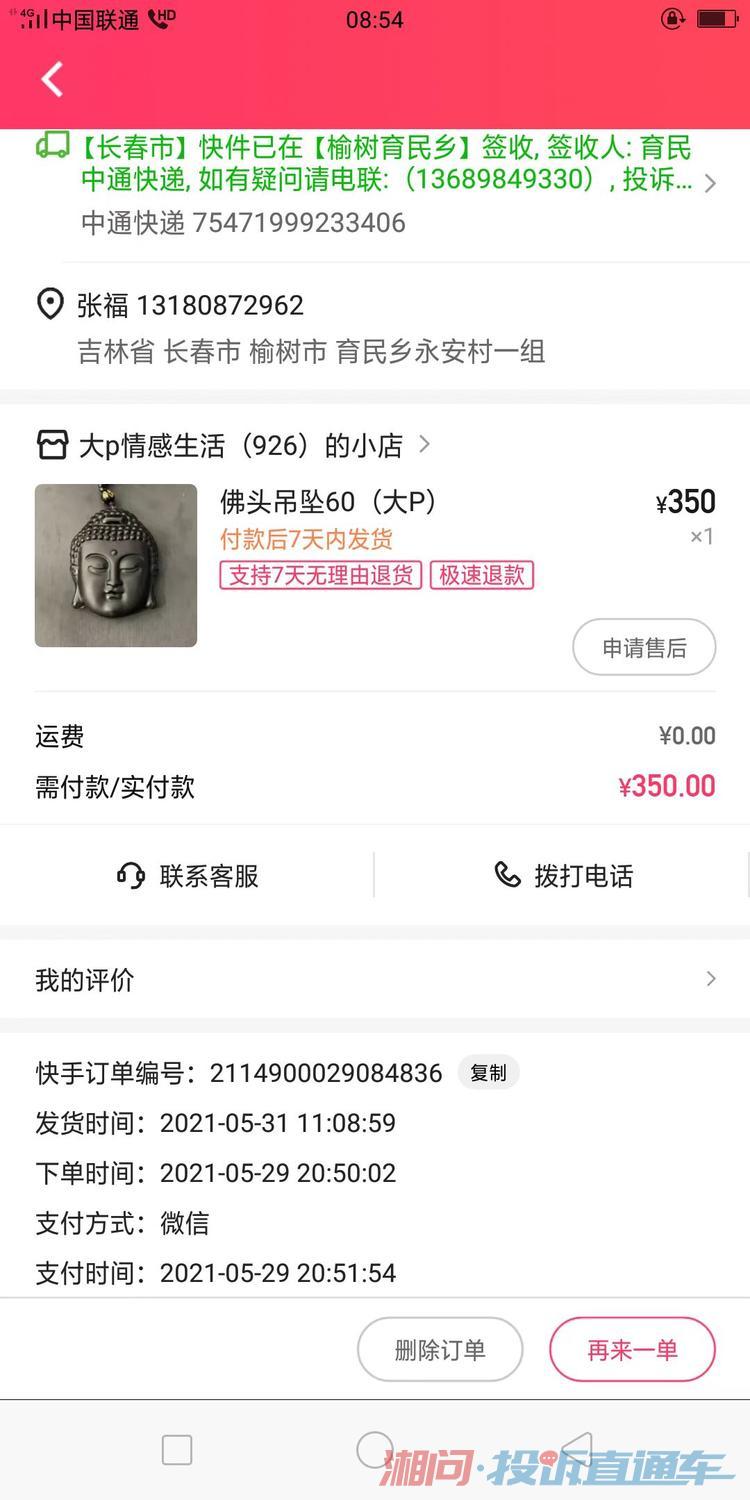
Task: Open the Buddha pendant product thumbnail
Action: 115,565
